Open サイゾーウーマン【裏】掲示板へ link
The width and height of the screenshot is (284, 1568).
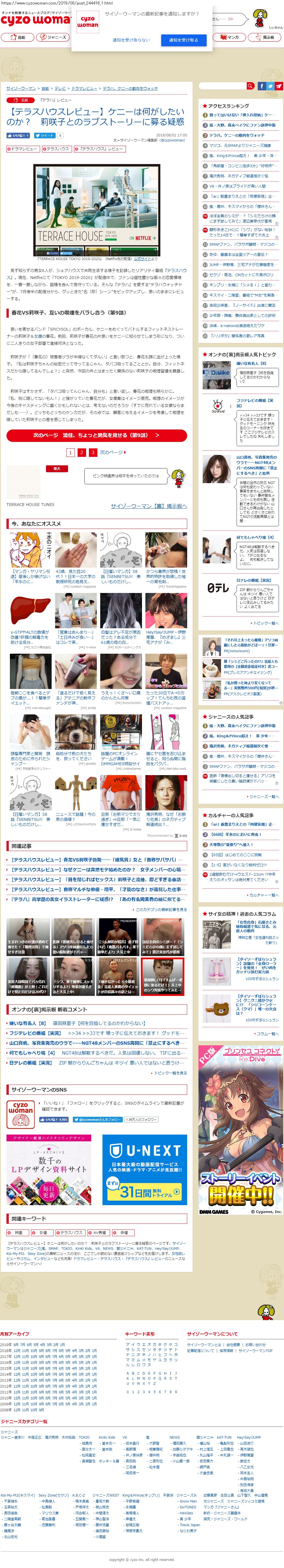tap(148, 506)
